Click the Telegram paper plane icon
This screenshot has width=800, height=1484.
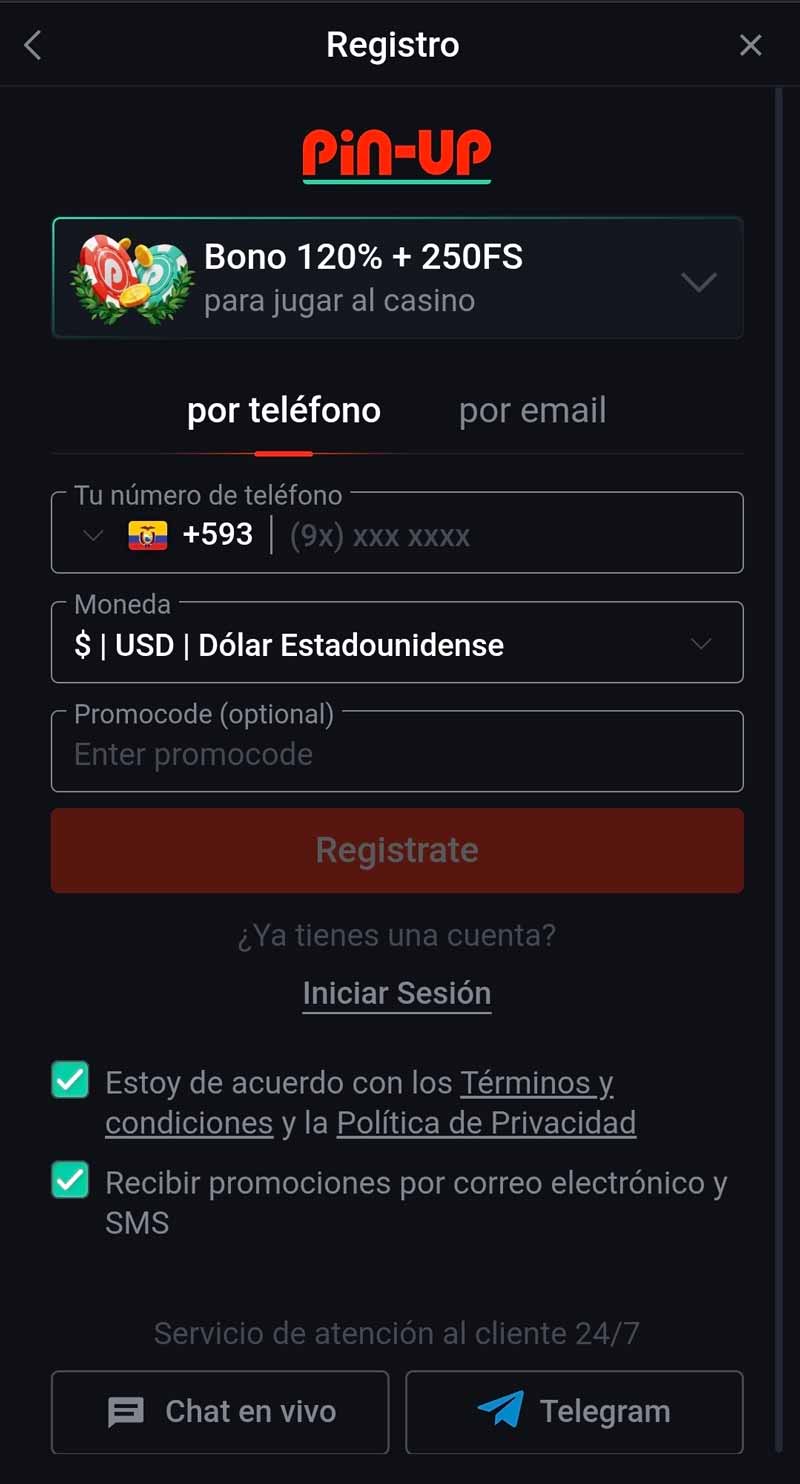(502, 1410)
